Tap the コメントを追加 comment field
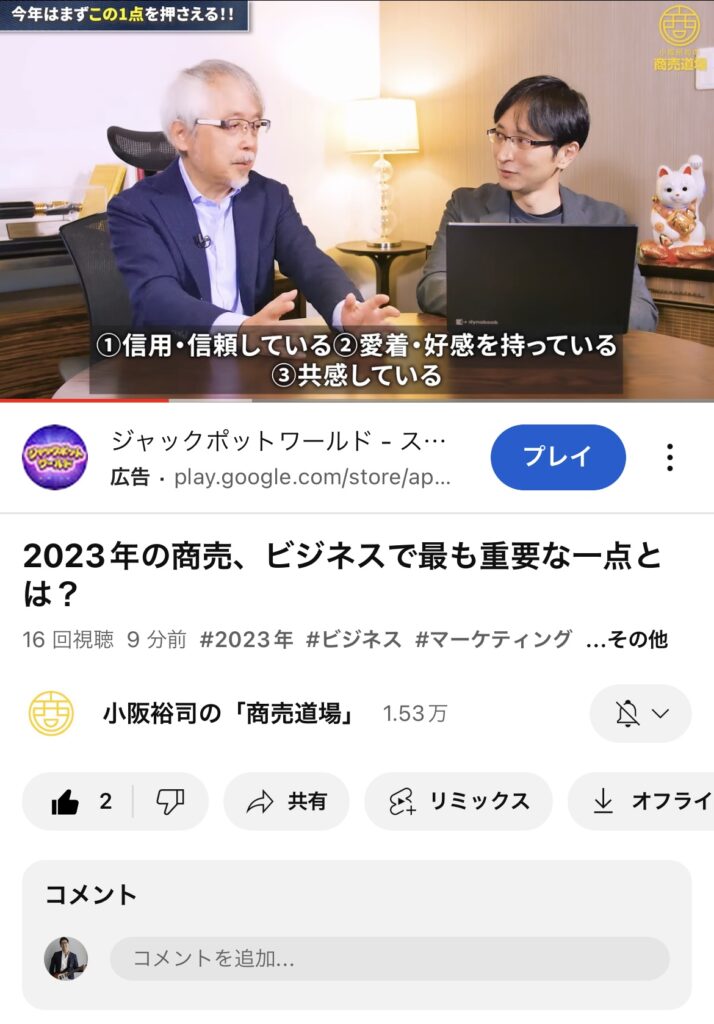The image size is (714, 1024). [x=389, y=958]
